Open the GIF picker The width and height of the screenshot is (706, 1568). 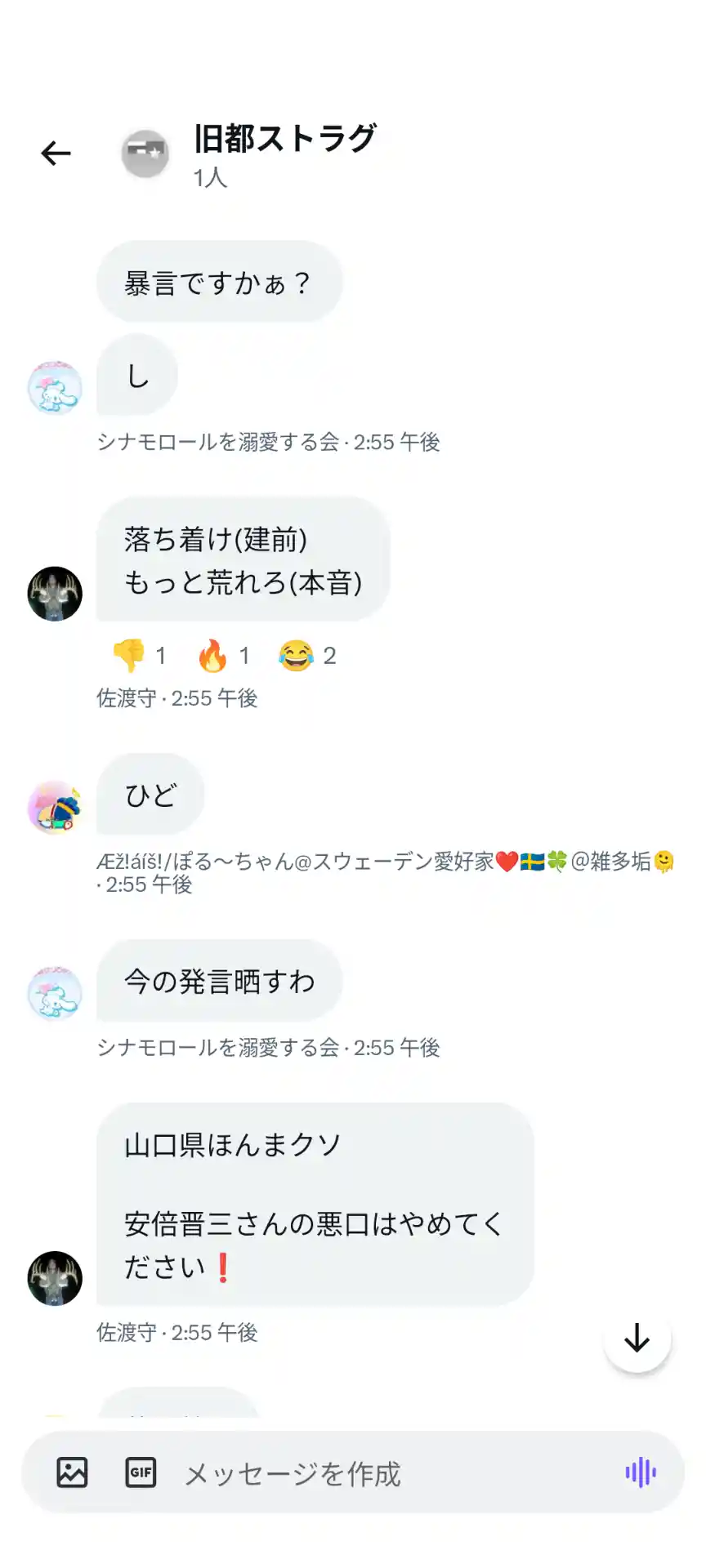pyautogui.click(x=141, y=1472)
